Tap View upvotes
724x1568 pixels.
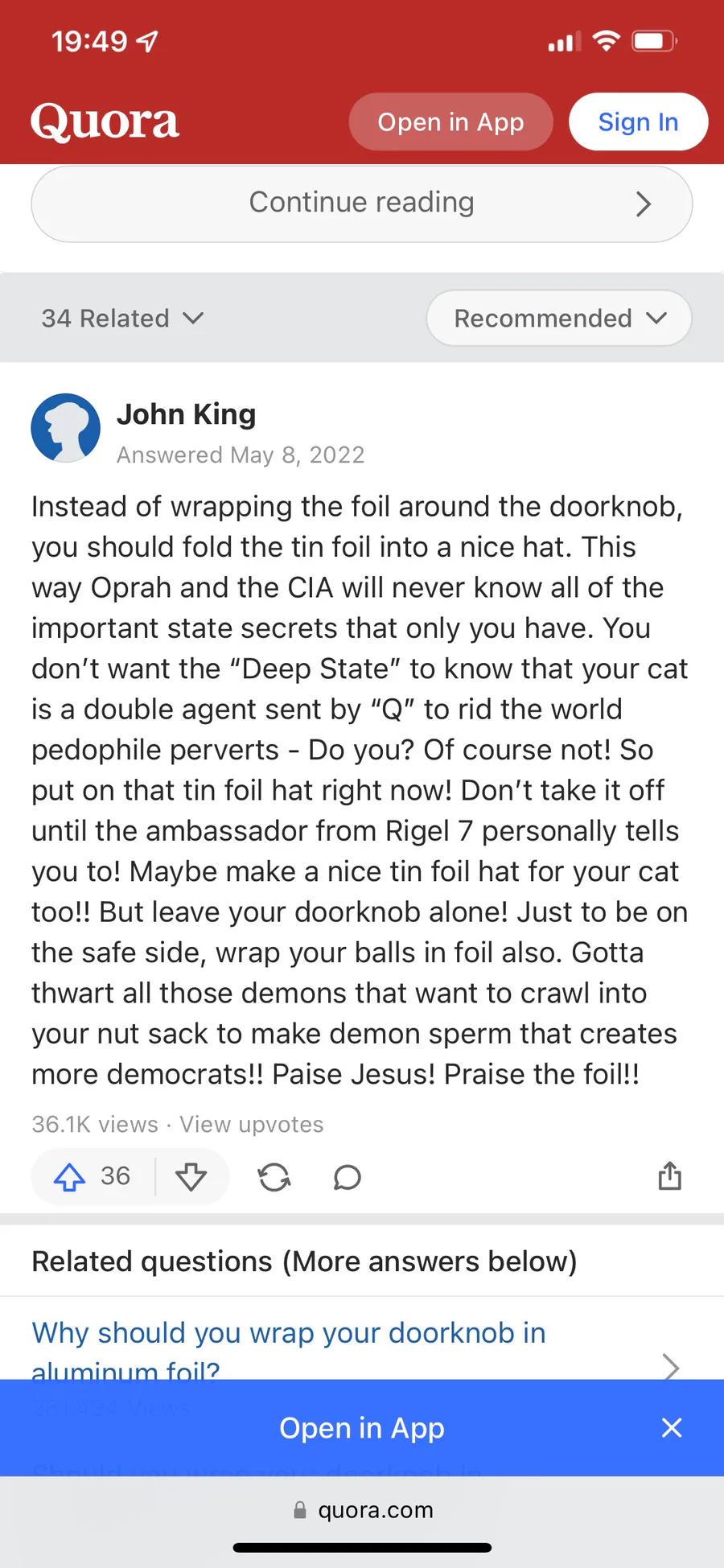(x=251, y=1124)
